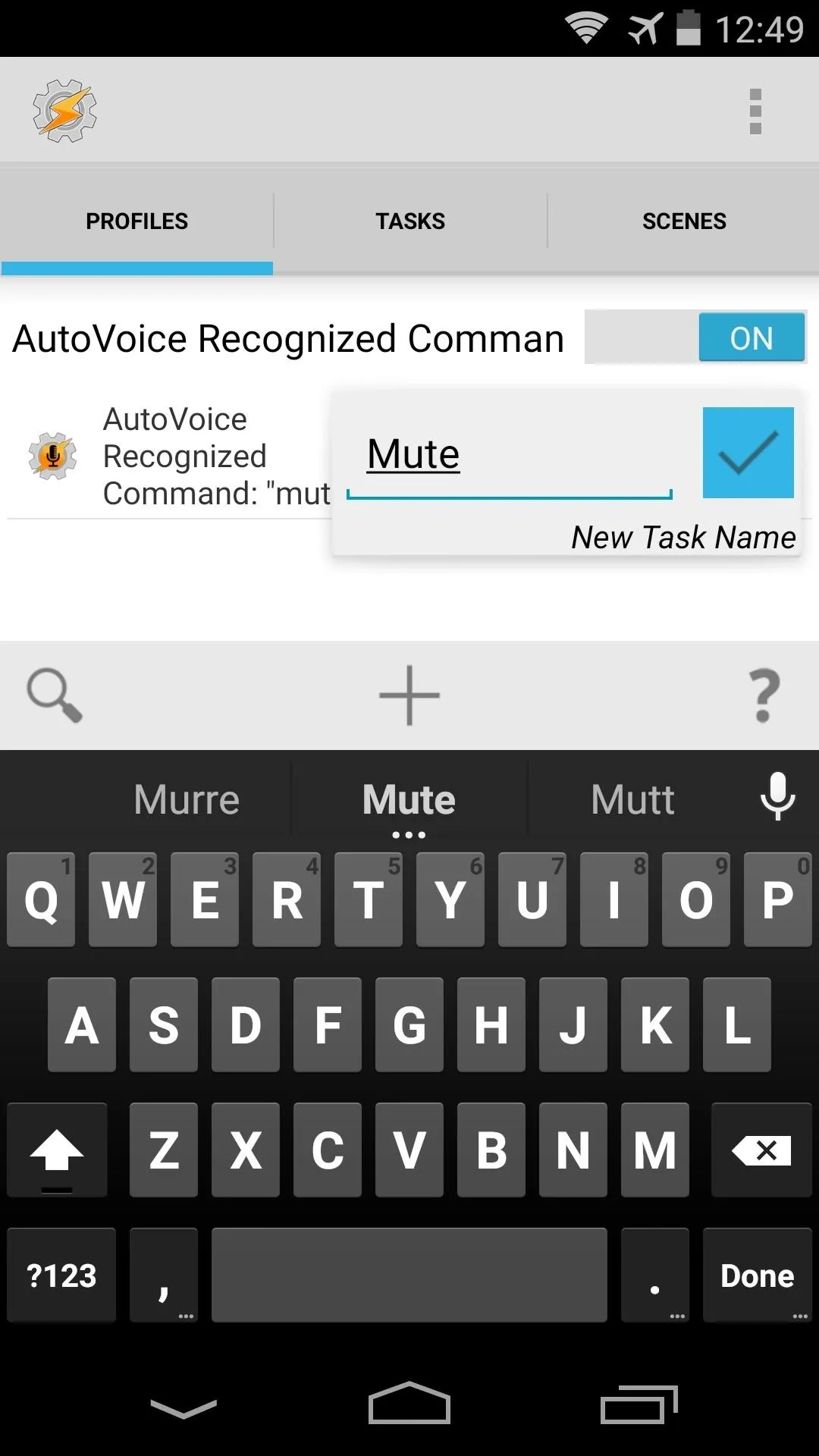Hit the keyboard backspace key
819x1456 pixels.
point(761,1150)
